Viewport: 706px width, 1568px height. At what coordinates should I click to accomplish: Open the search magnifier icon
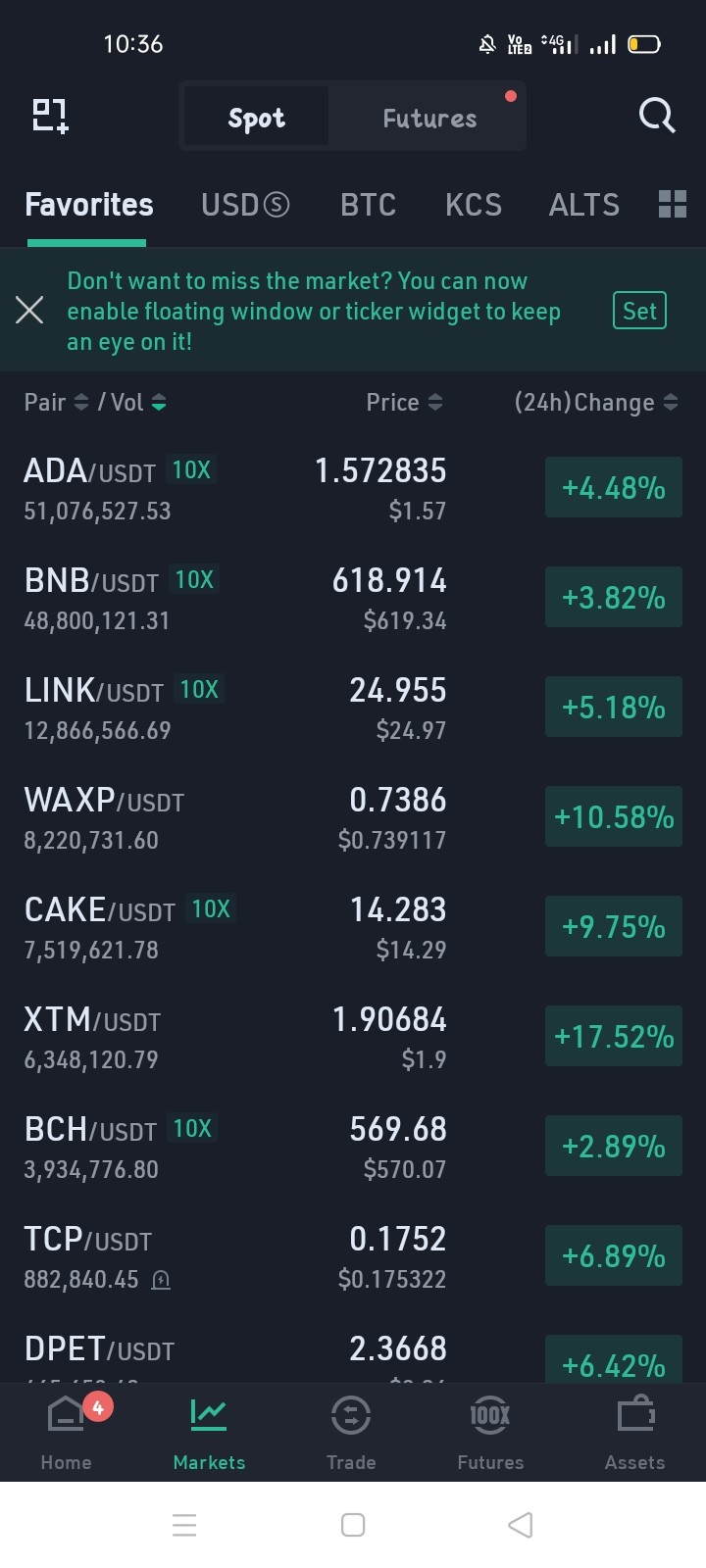656,116
